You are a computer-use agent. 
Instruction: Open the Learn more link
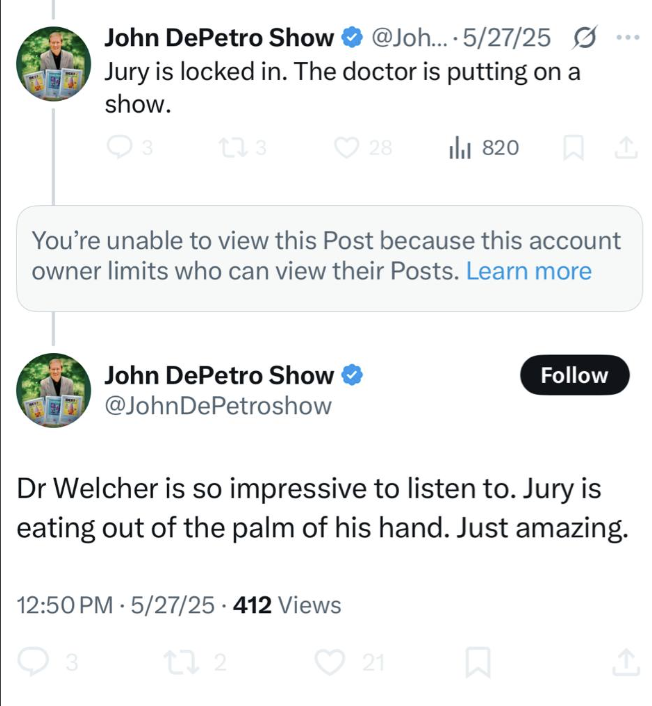(529, 271)
